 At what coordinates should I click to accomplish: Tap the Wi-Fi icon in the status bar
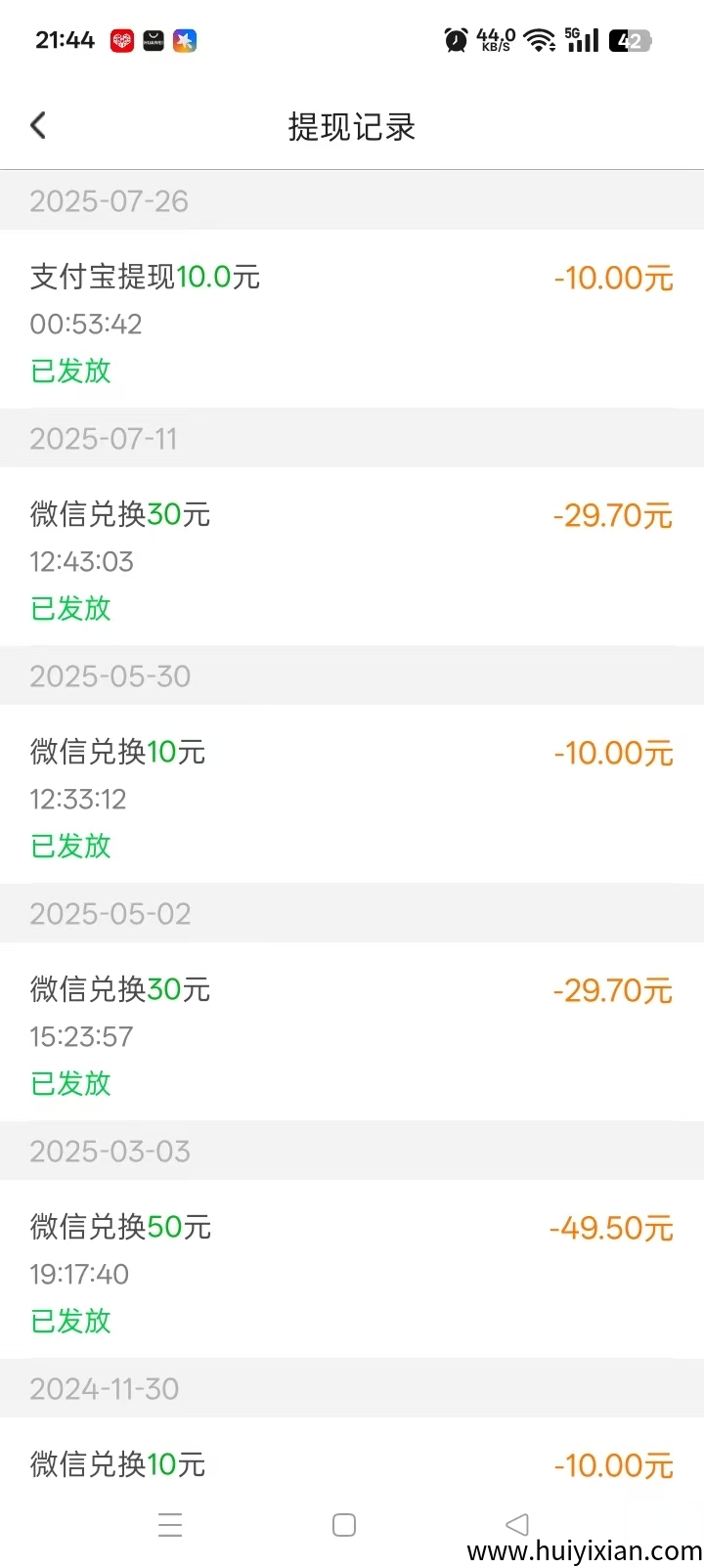point(540,39)
